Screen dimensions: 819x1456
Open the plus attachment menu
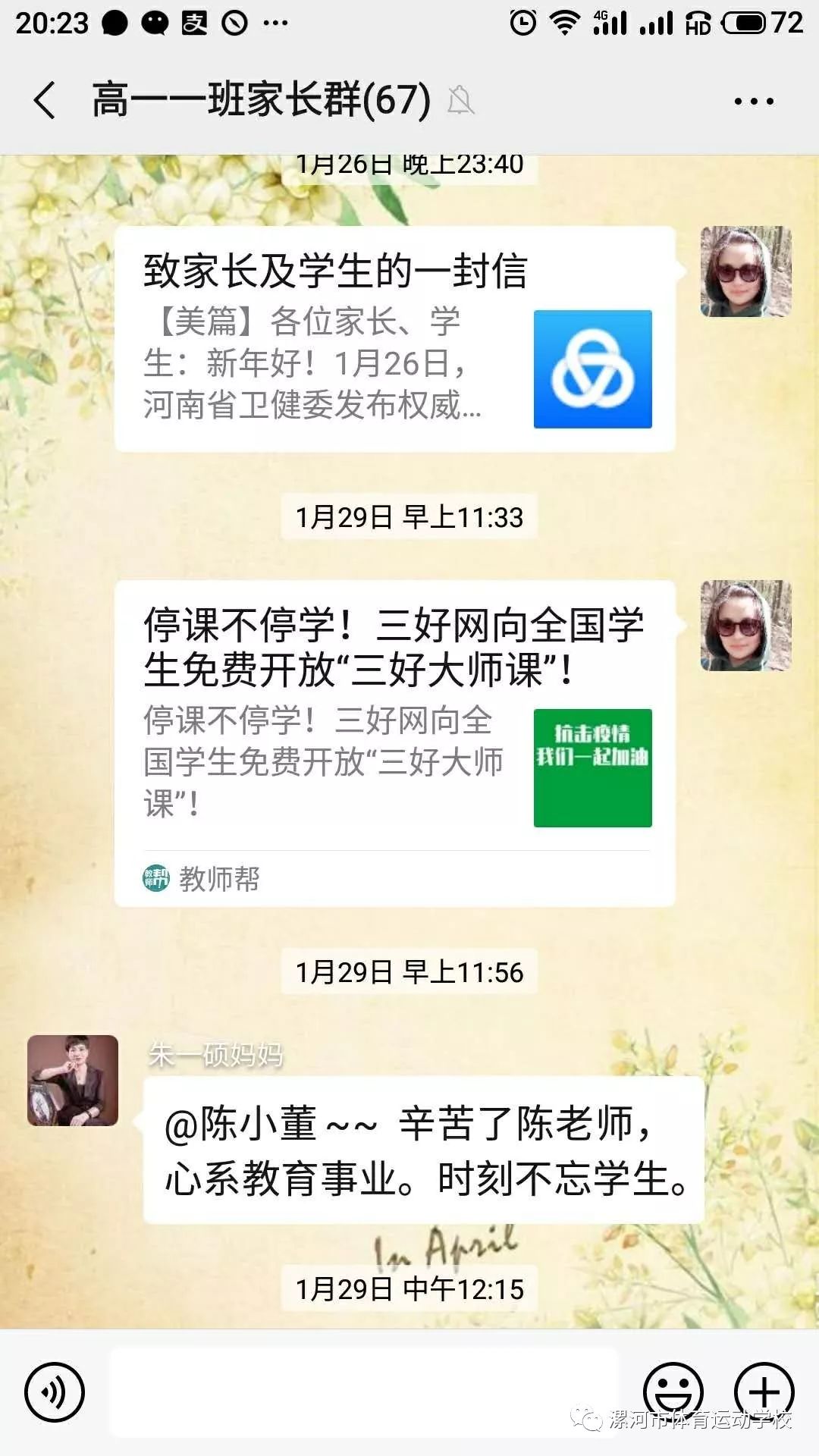(764, 1392)
